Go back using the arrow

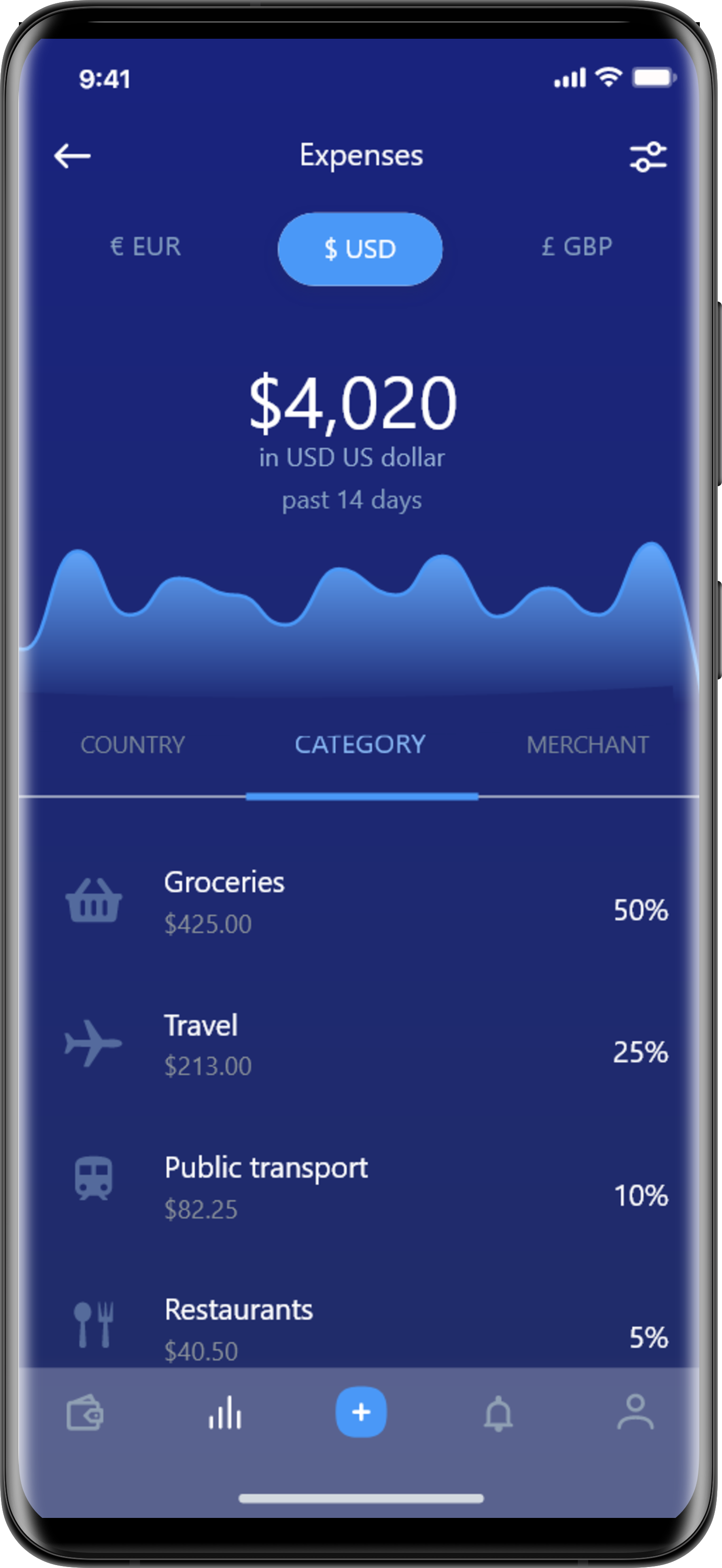tap(72, 156)
